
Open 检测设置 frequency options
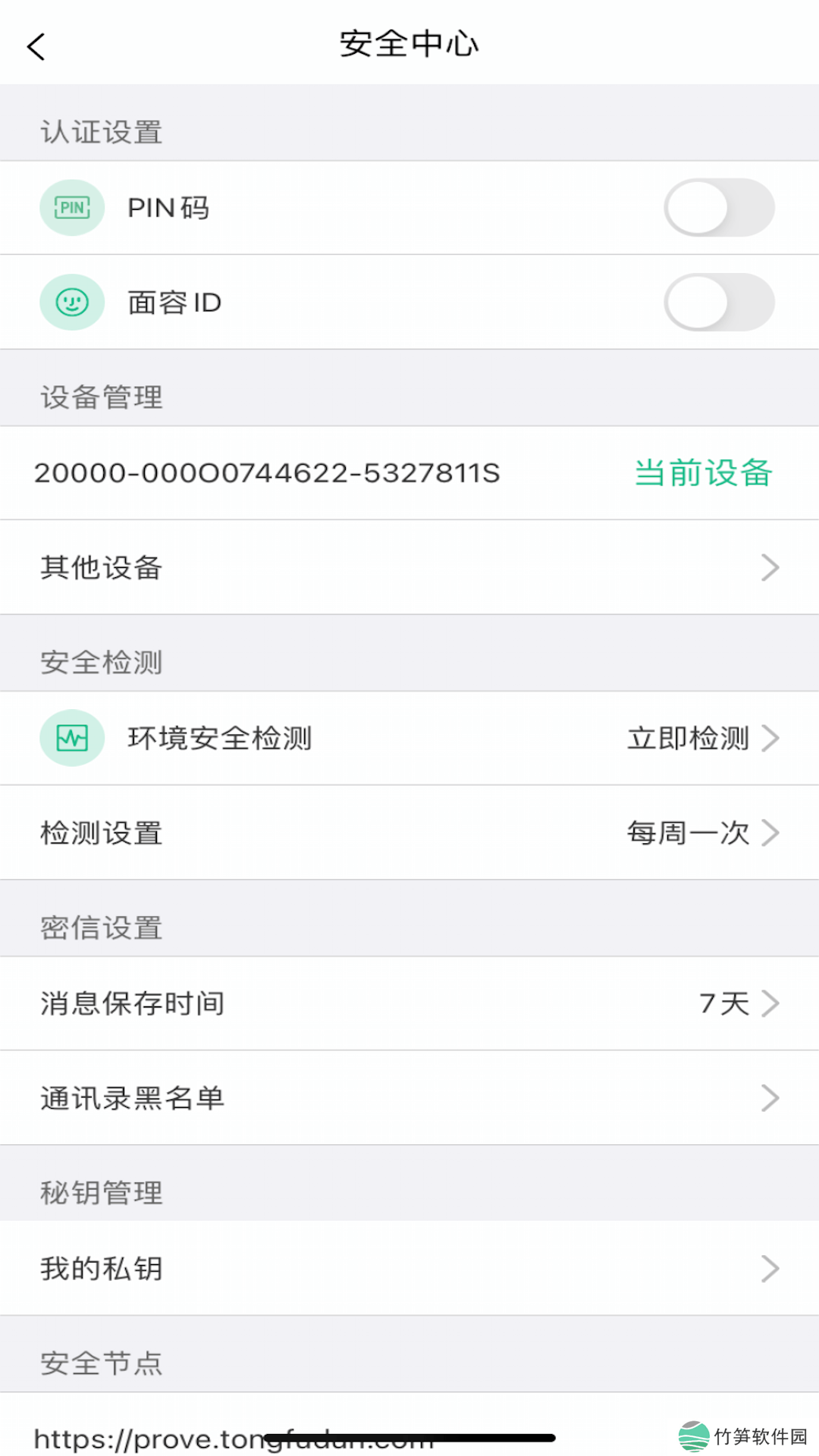pyautogui.click(x=409, y=833)
